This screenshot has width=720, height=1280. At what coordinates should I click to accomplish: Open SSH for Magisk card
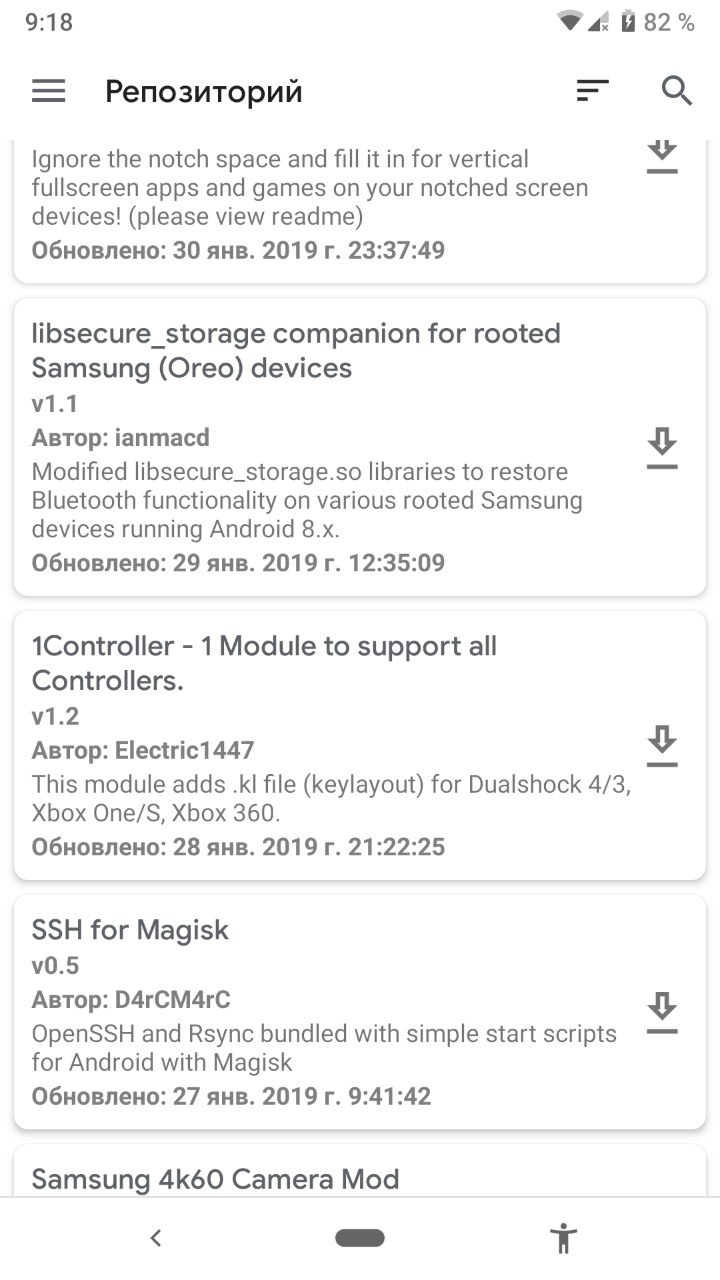tap(360, 1013)
